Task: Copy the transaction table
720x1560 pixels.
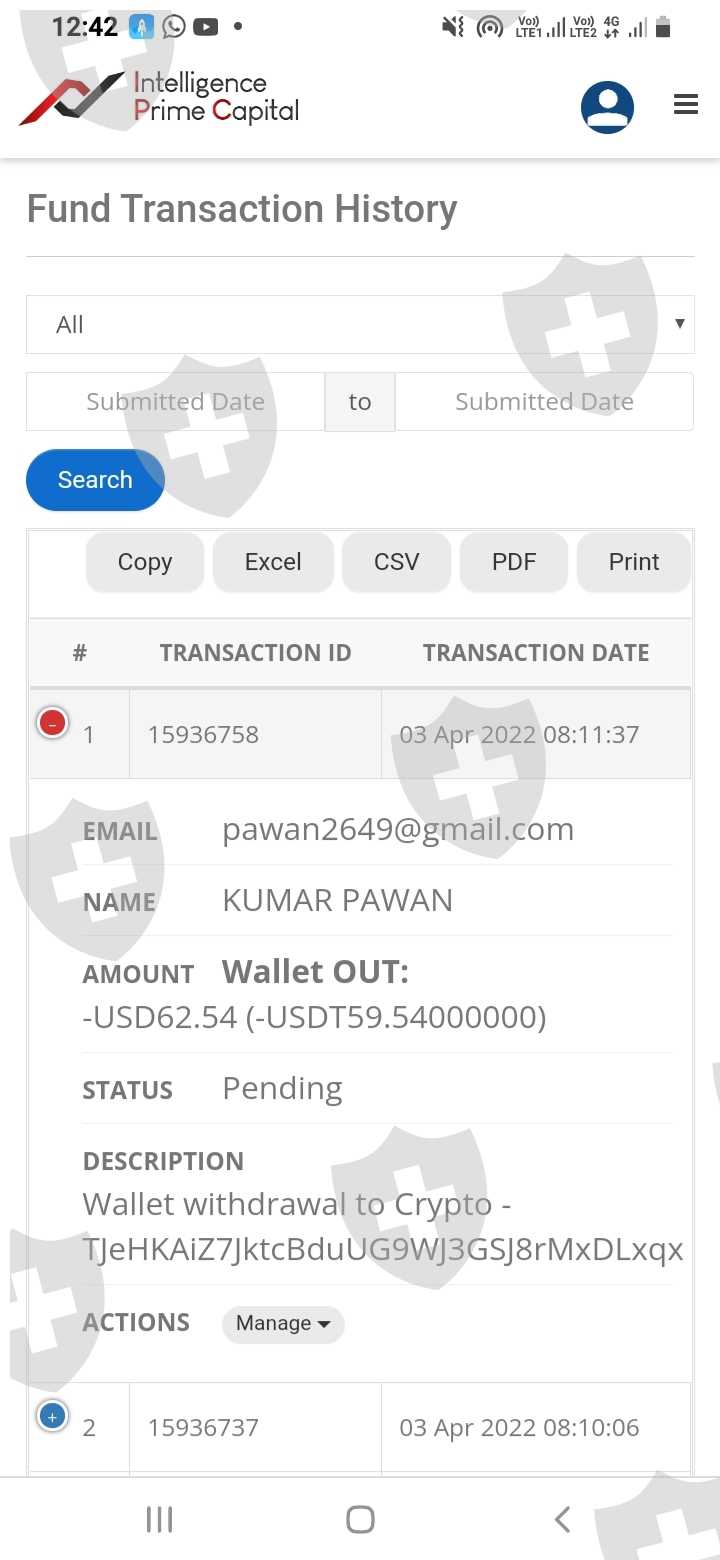Action: [x=145, y=562]
